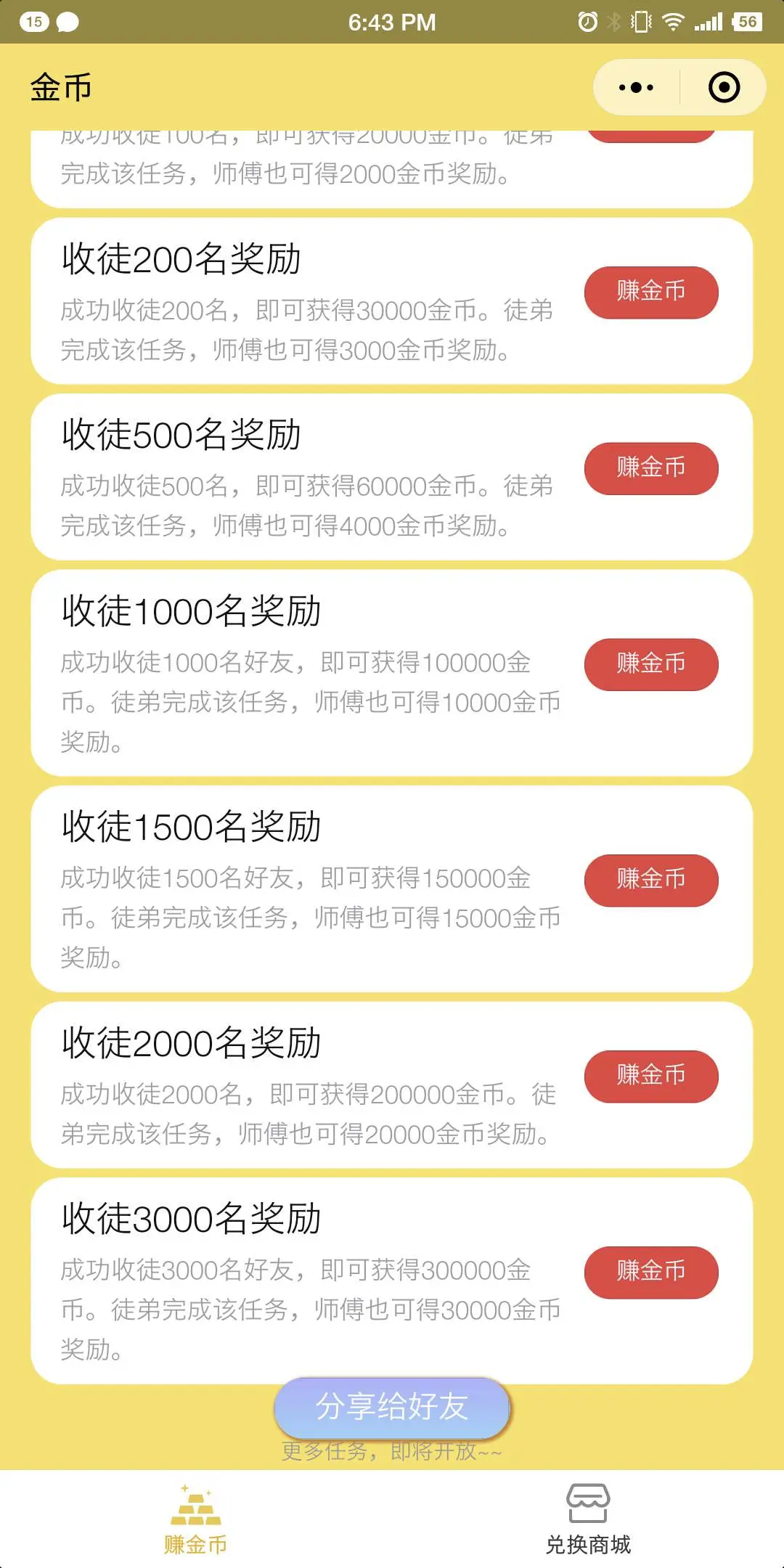Tap 赚金币 for 收徒3000名奖励

click(651, 1272)
